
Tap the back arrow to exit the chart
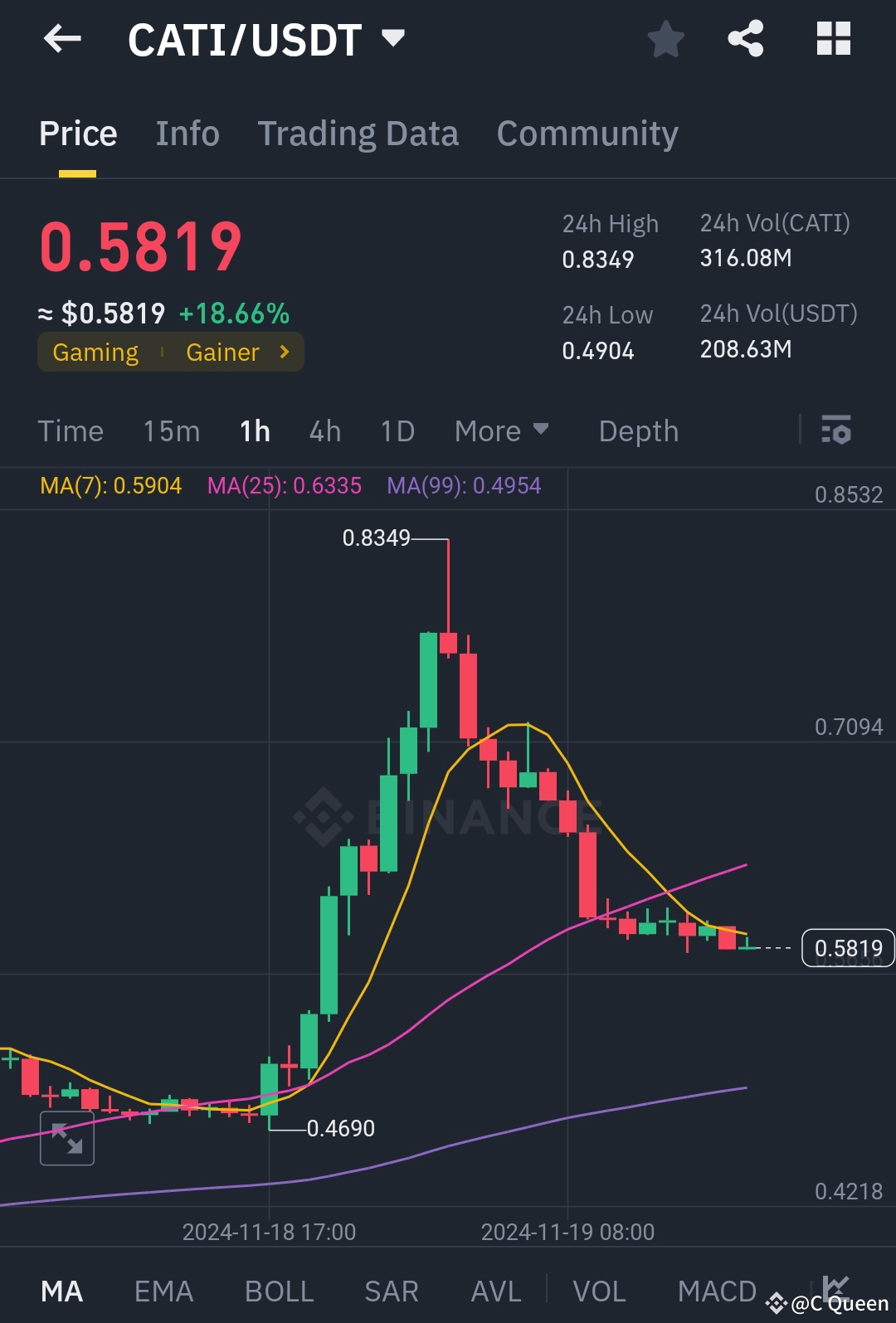61,38
